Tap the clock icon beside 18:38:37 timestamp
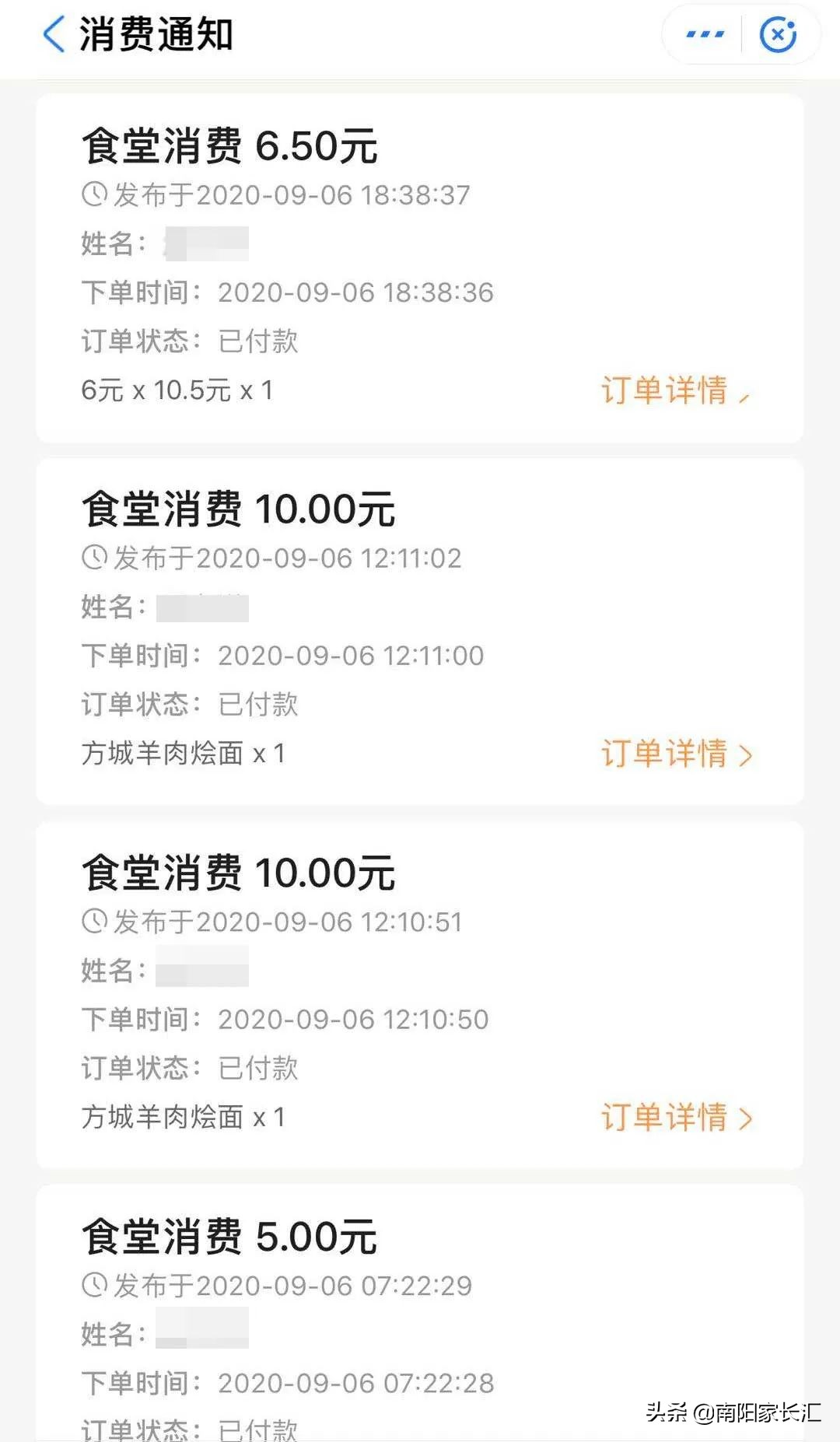The image size is (840, 1442). (93, 194)
